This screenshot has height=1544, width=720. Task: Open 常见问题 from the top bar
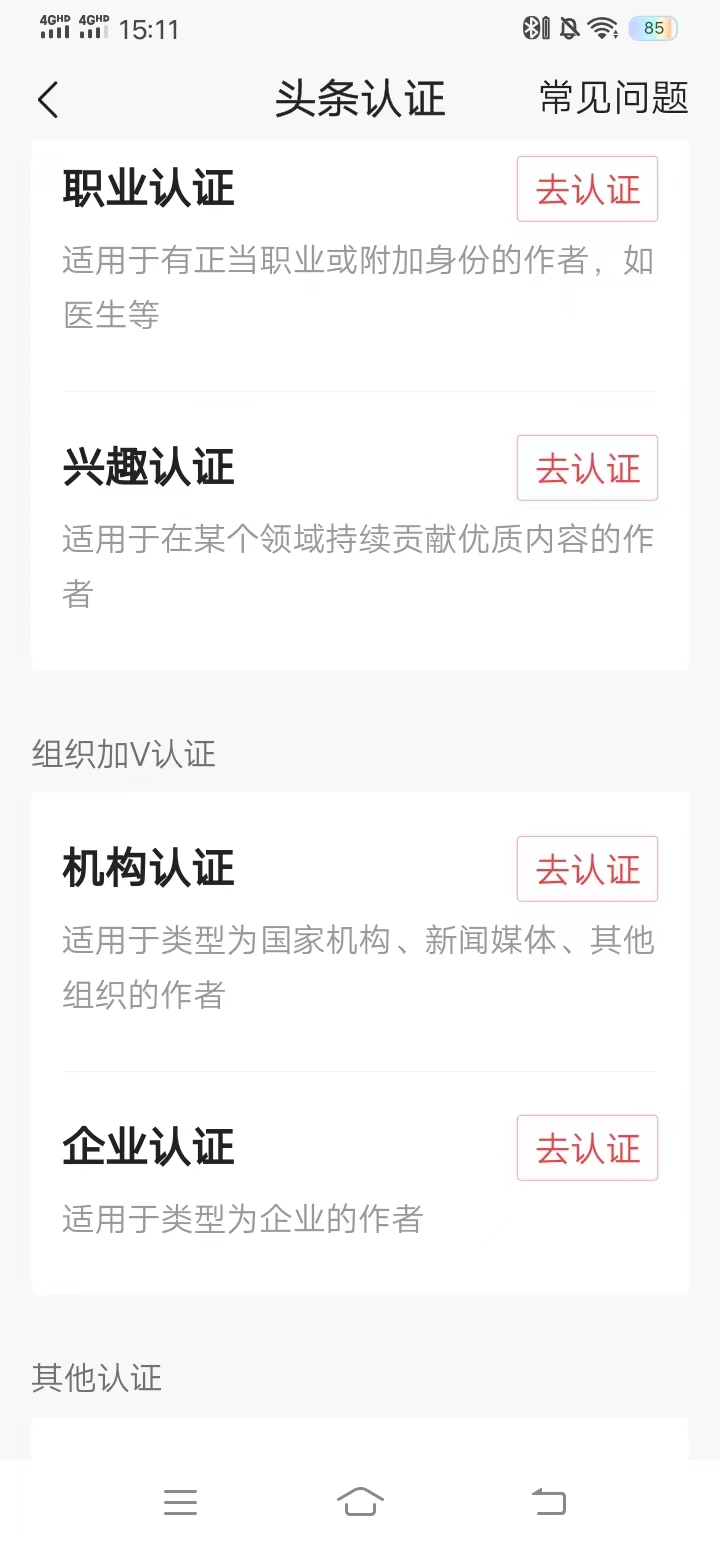613,99
